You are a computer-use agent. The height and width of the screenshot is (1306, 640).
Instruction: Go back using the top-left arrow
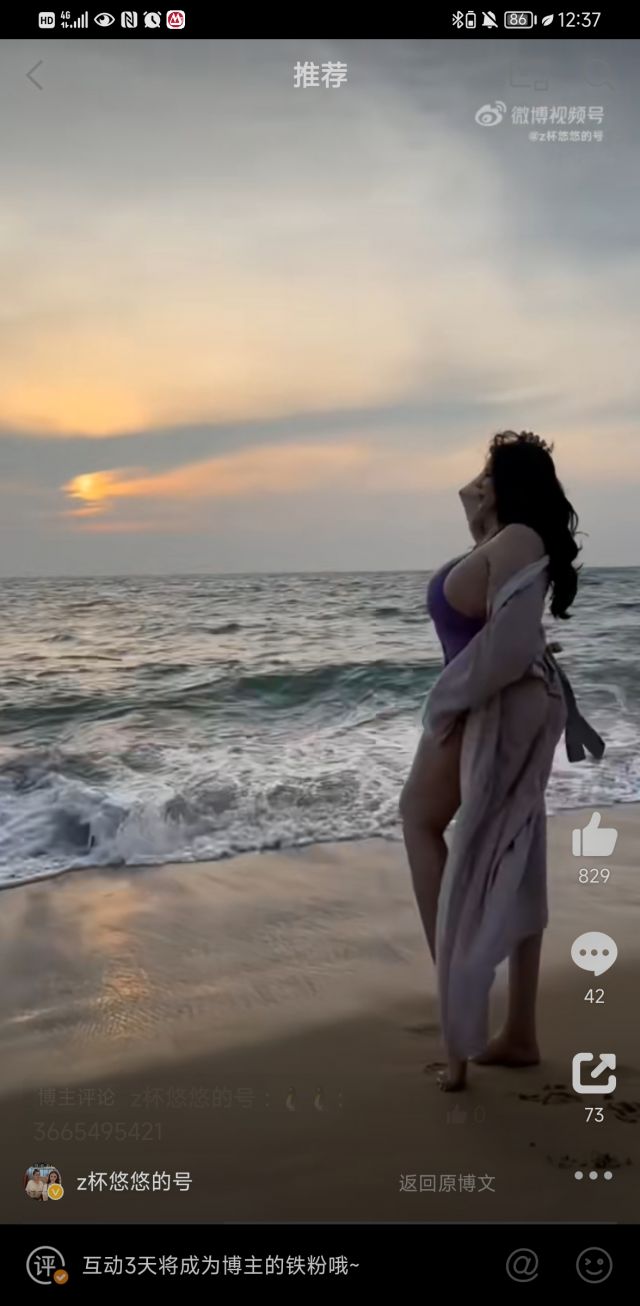(x=35, y=75)
